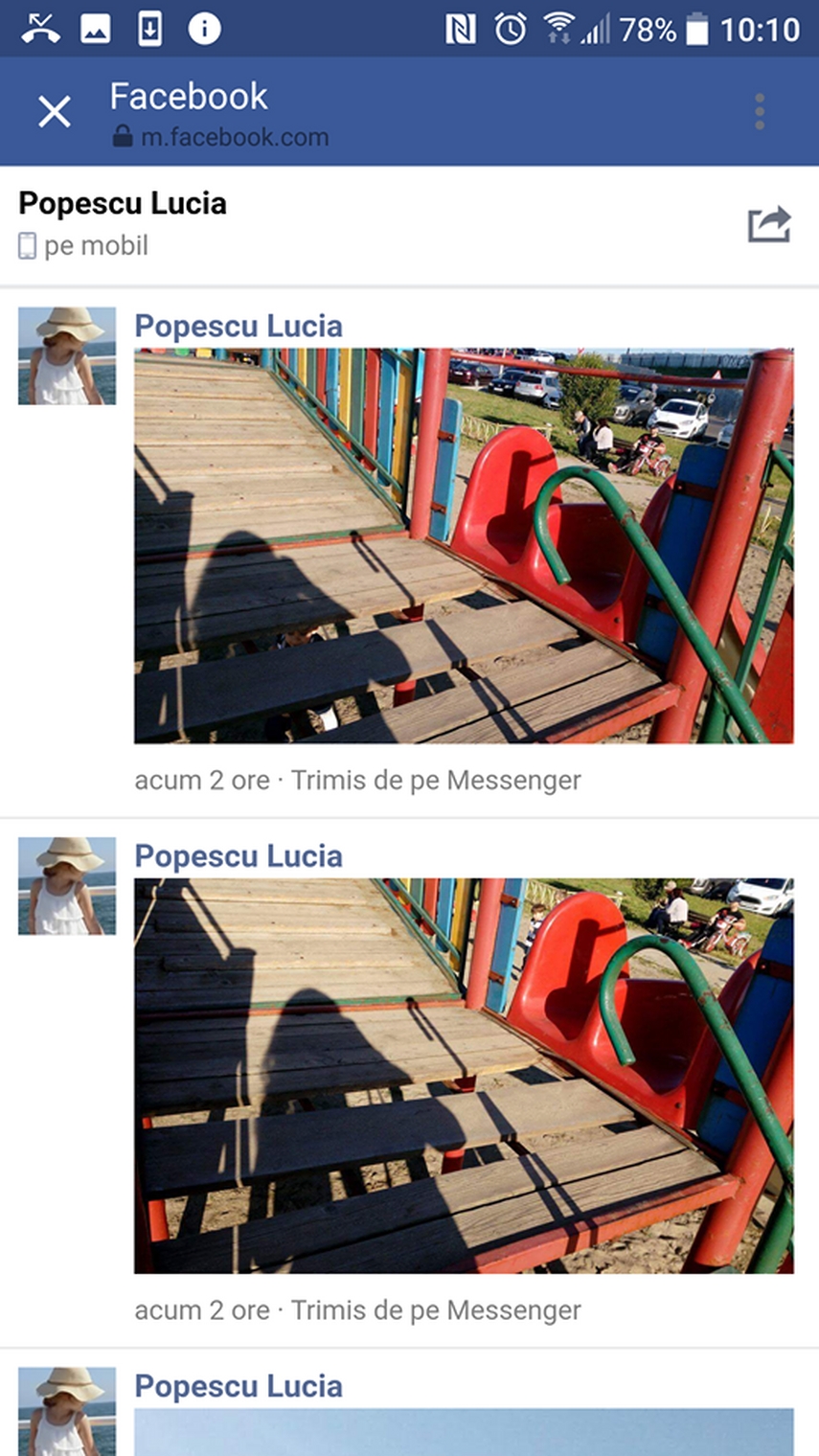819x1456 pixels.
Task: Close the Facebook browser tab
Action: pos(55,112)
